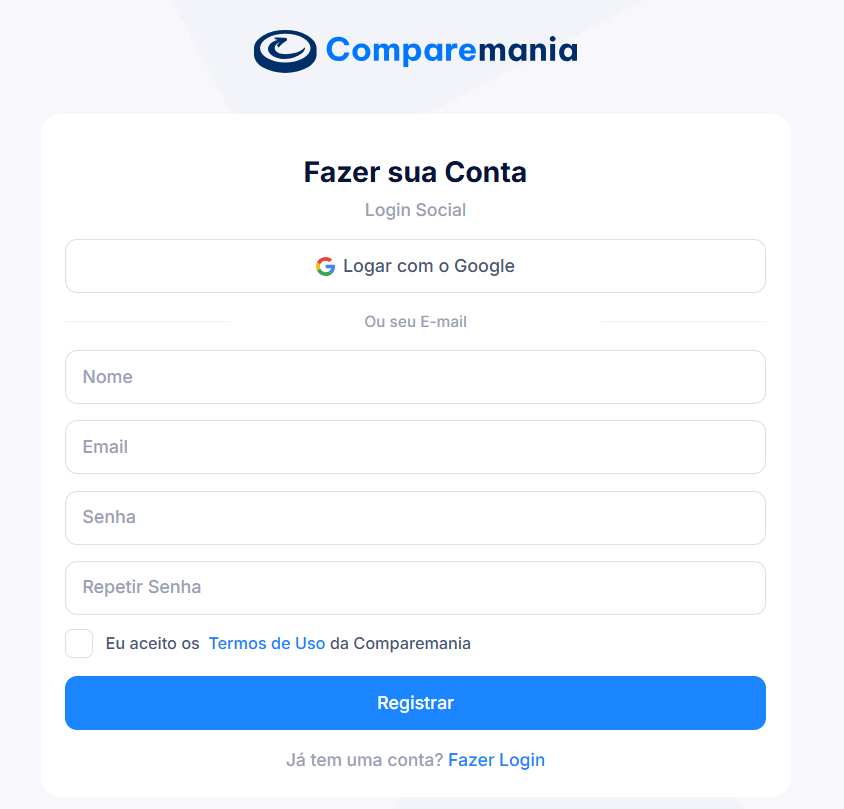
Task: Focus the Nome input field
Action: (x=415, y=377)
